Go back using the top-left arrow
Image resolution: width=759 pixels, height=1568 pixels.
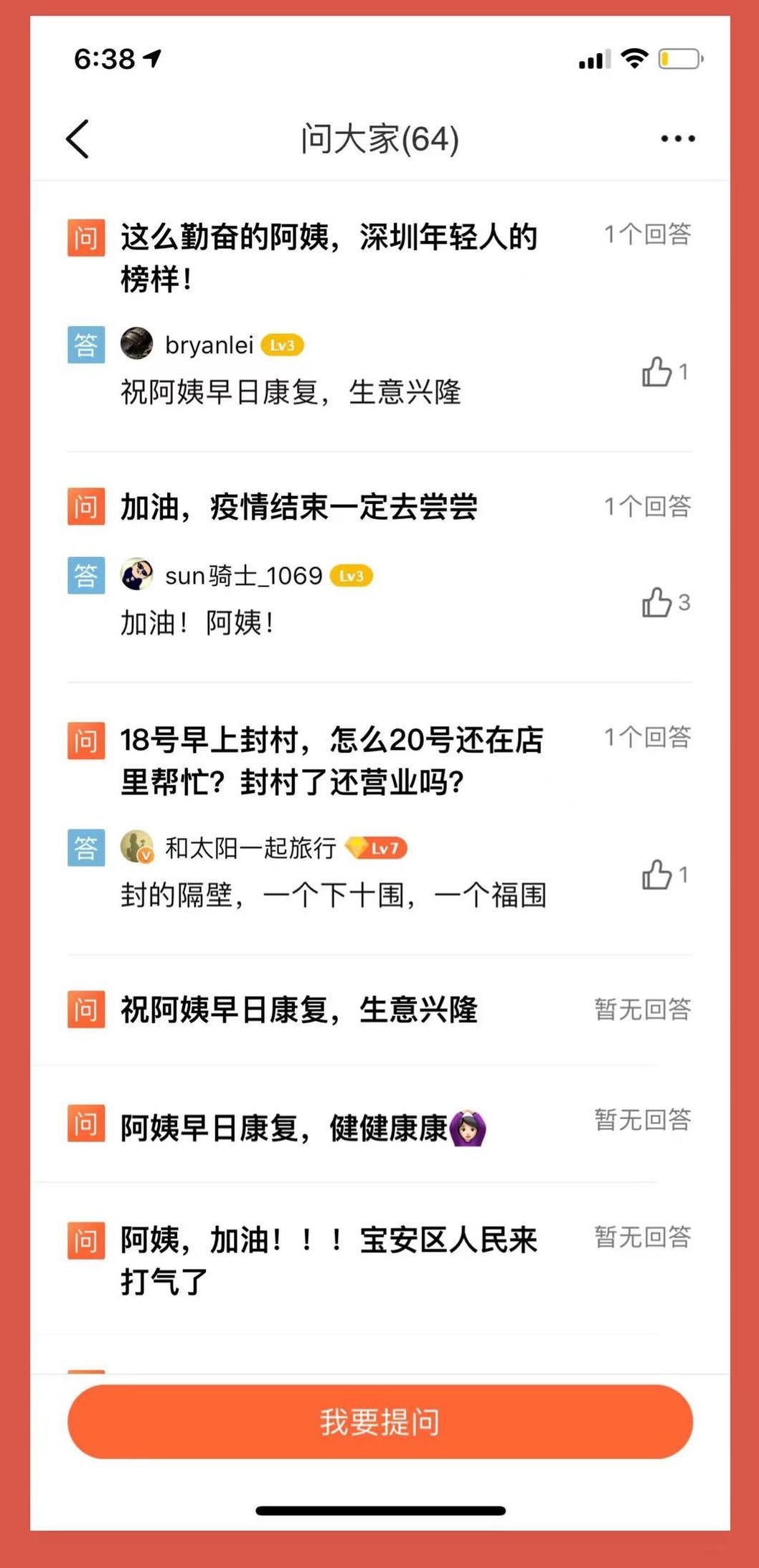pos(77,138)
